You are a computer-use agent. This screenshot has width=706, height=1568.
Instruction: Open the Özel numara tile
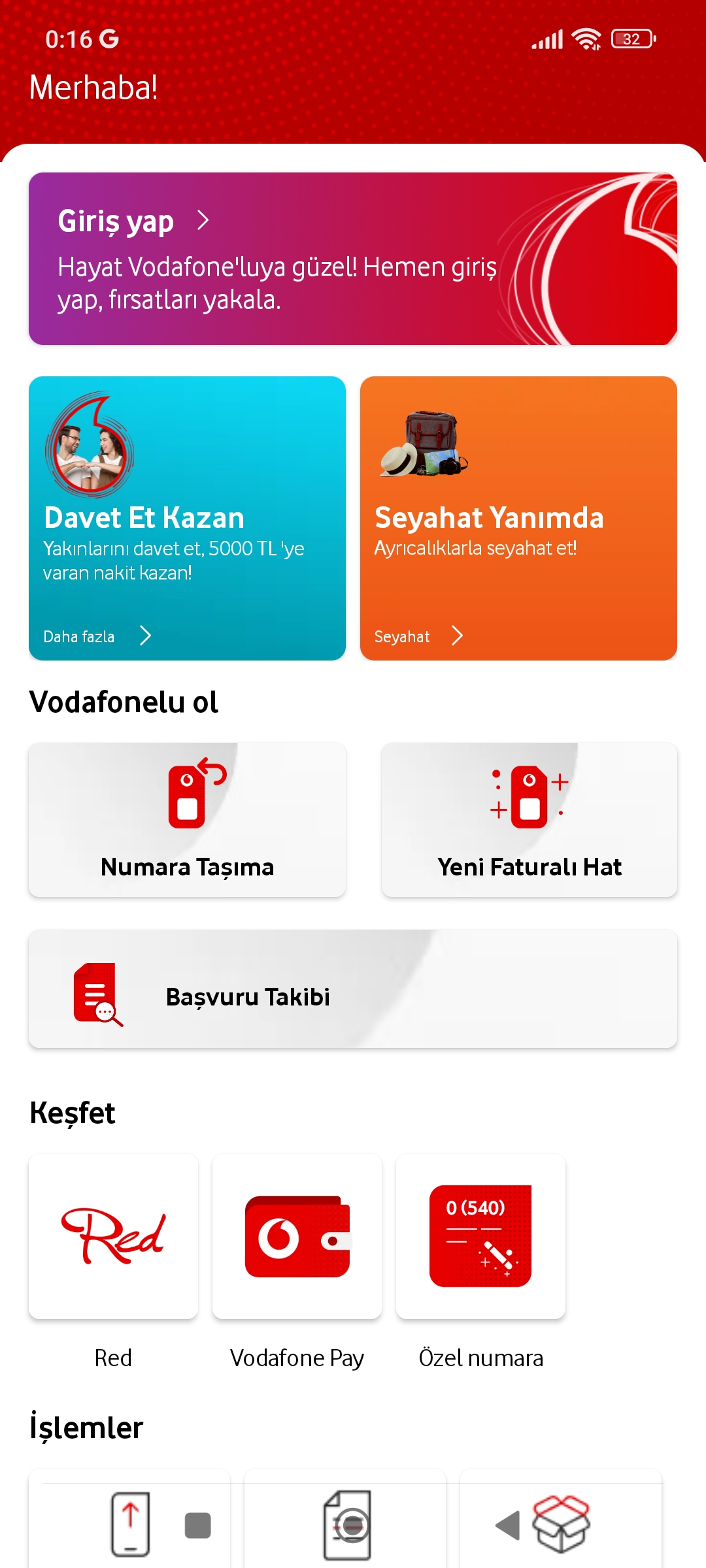click(480, 1236)
